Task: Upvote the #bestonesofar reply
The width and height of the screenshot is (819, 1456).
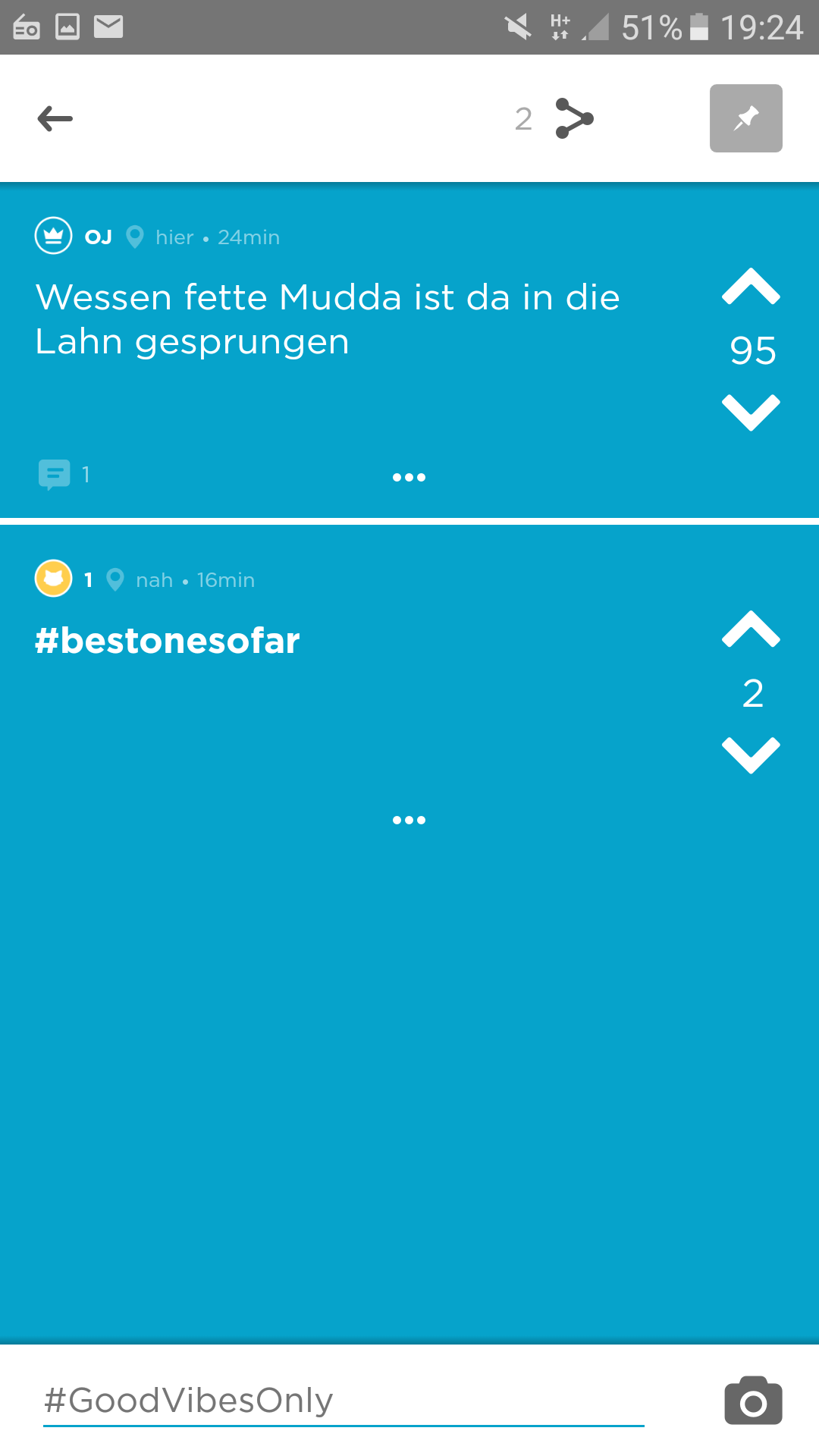Action: (x=751, y=629)
